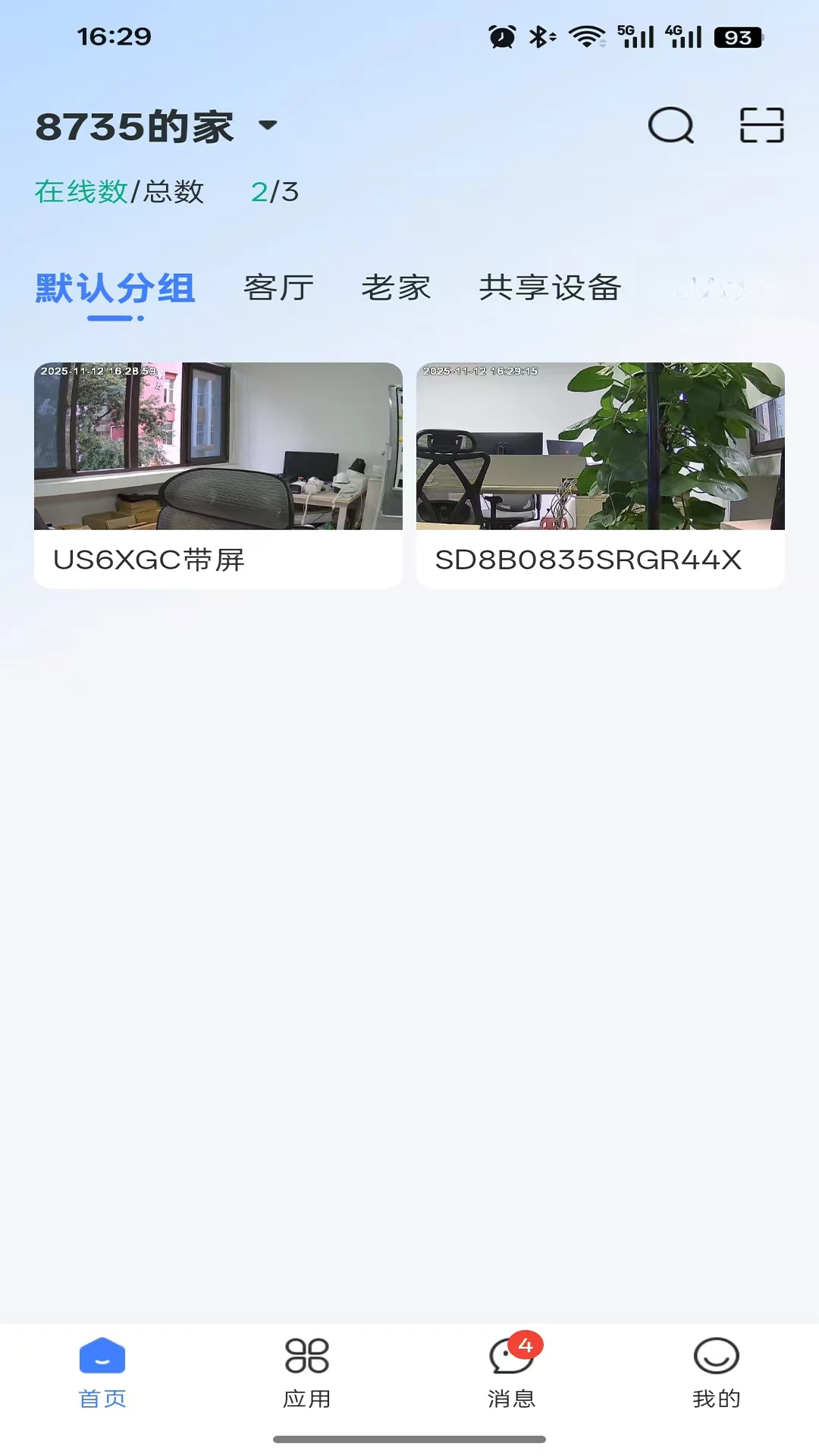Open the search icon
819x1456 pixels.
click(671, 125)
